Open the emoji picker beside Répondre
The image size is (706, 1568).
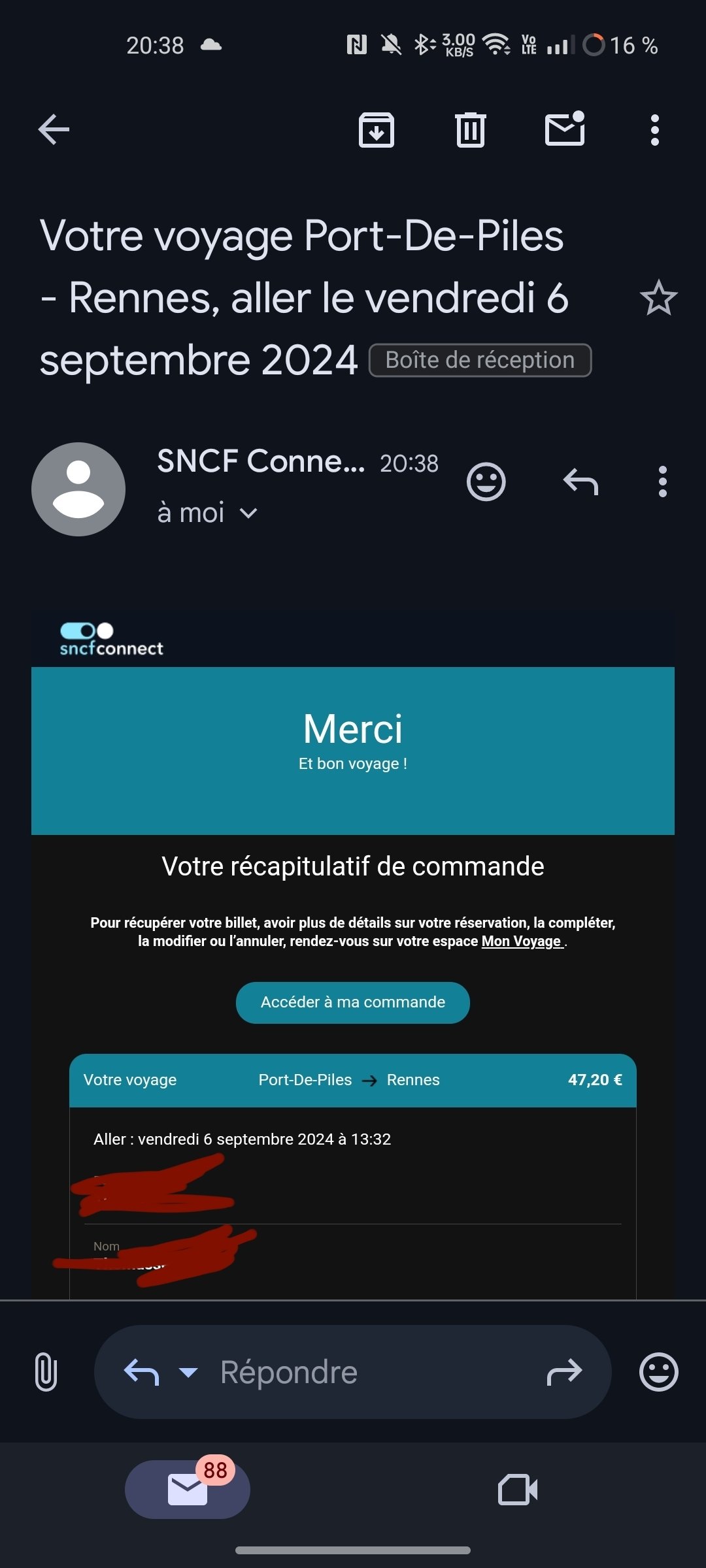click(658, 1372)
